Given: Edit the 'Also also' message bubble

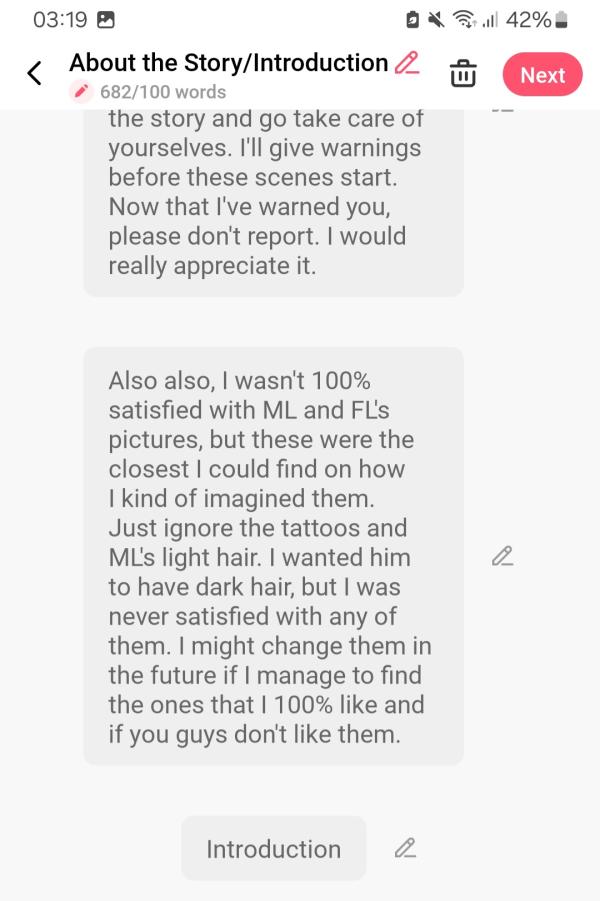Looking at the screenshot, I should click(x=502, y=555).
